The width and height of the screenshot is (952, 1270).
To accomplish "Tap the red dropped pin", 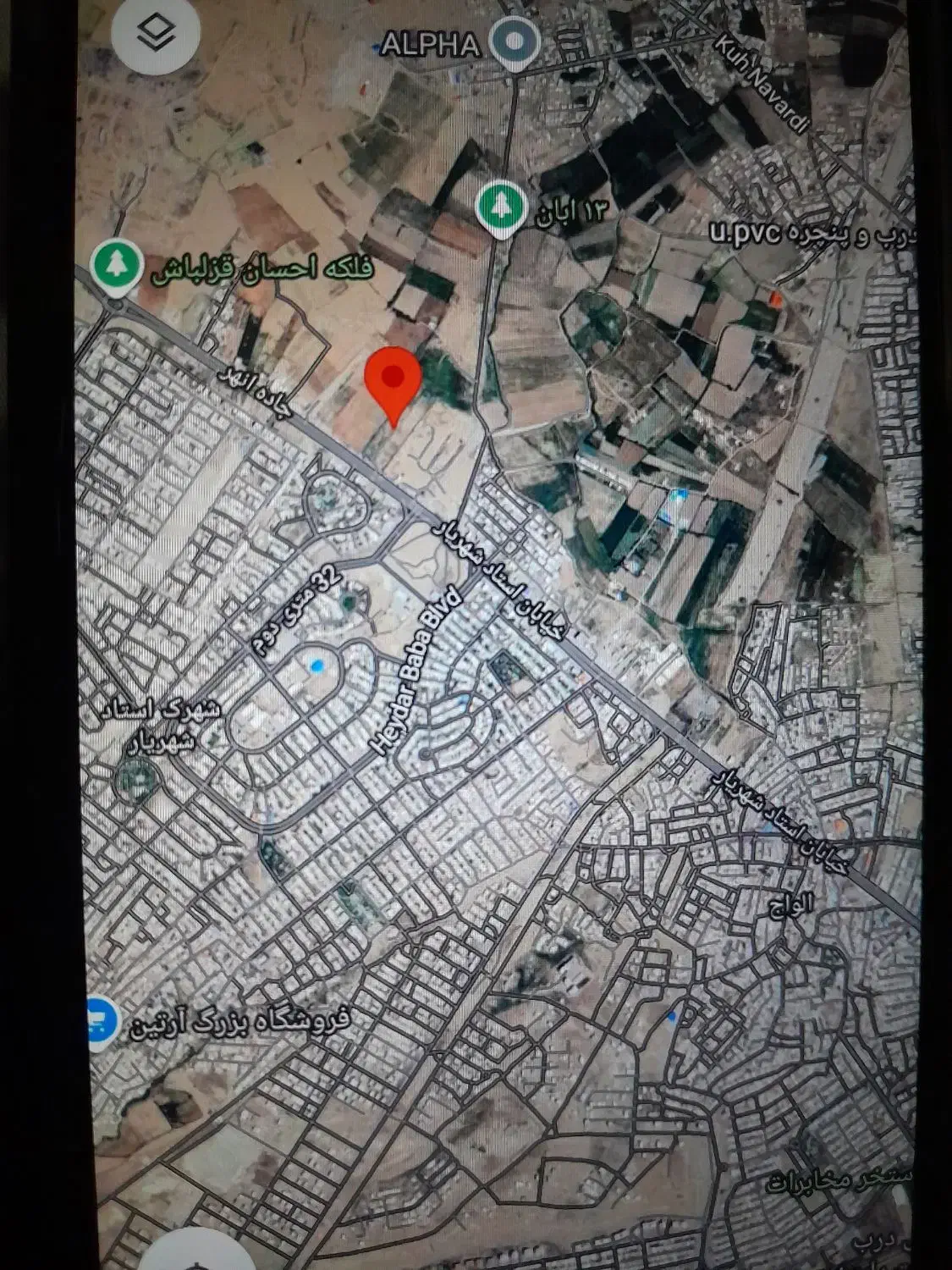I will pos(393,381).
